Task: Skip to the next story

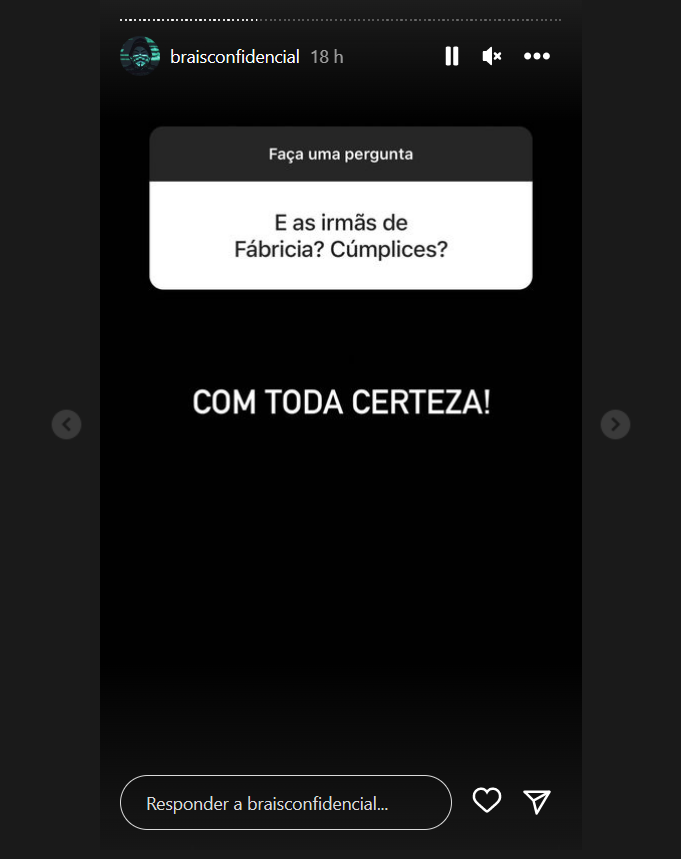Action: pos(615,425)
